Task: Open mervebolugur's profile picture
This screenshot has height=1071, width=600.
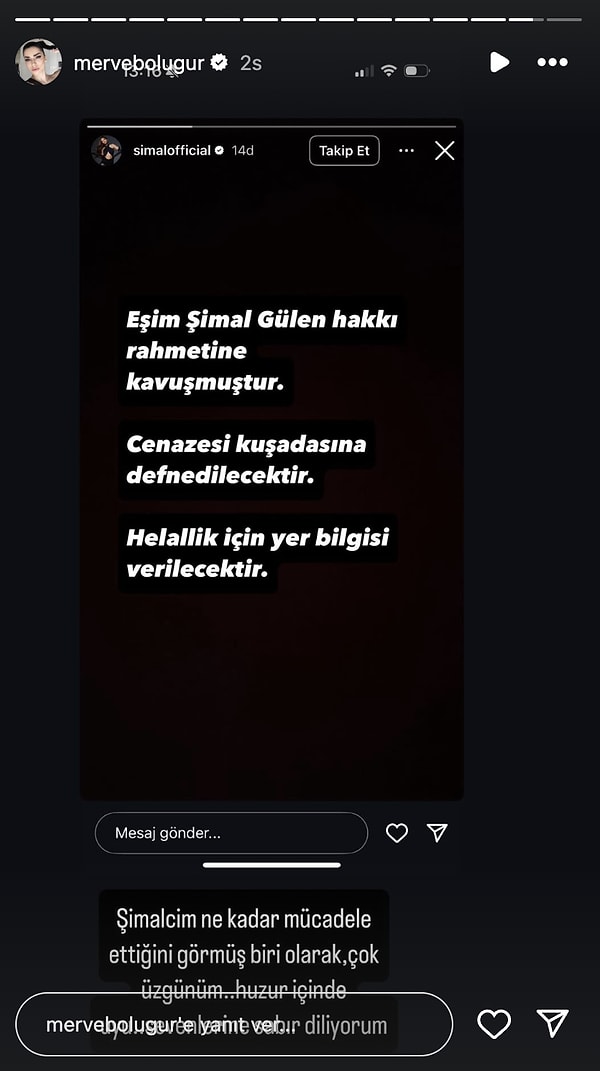Action: click(x=38, y=62)
